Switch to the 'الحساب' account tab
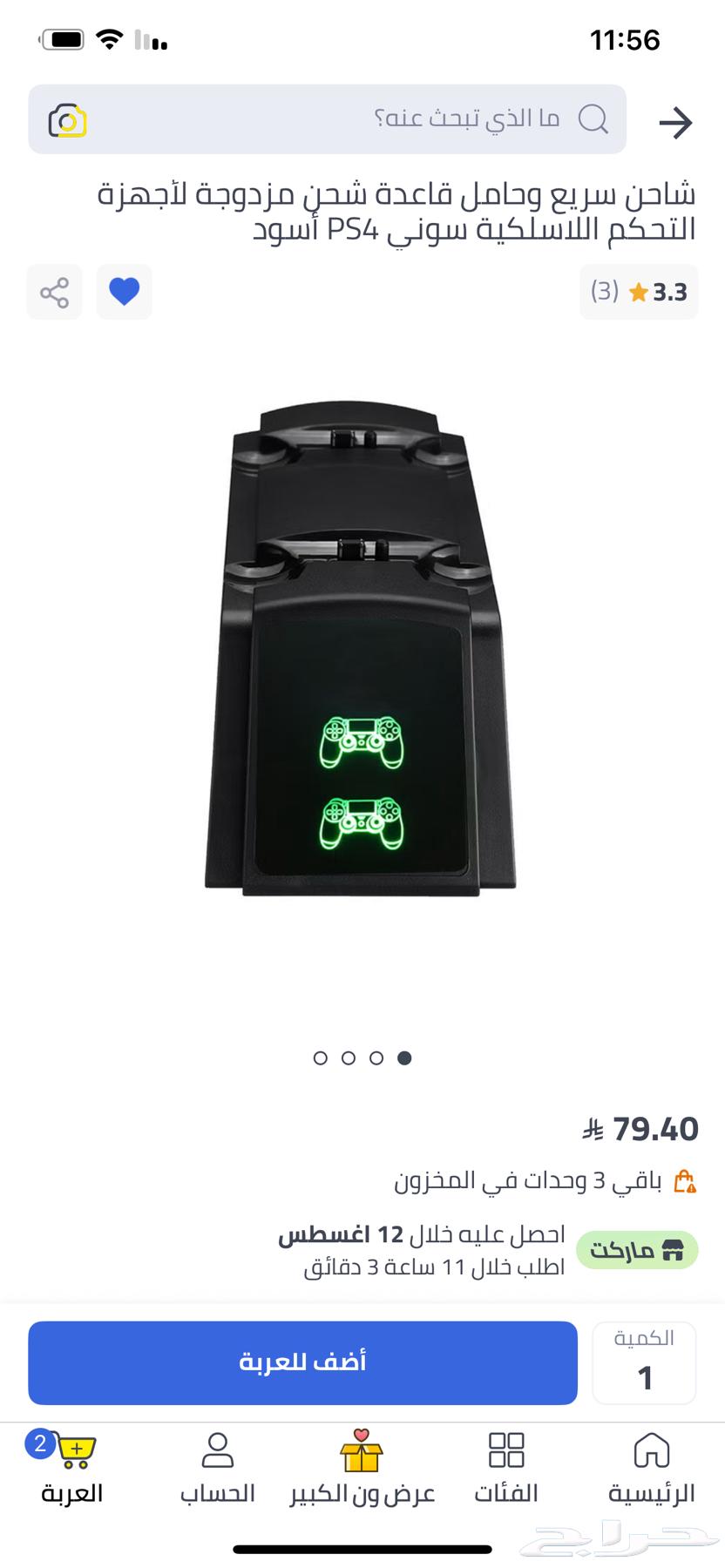 217,1470
